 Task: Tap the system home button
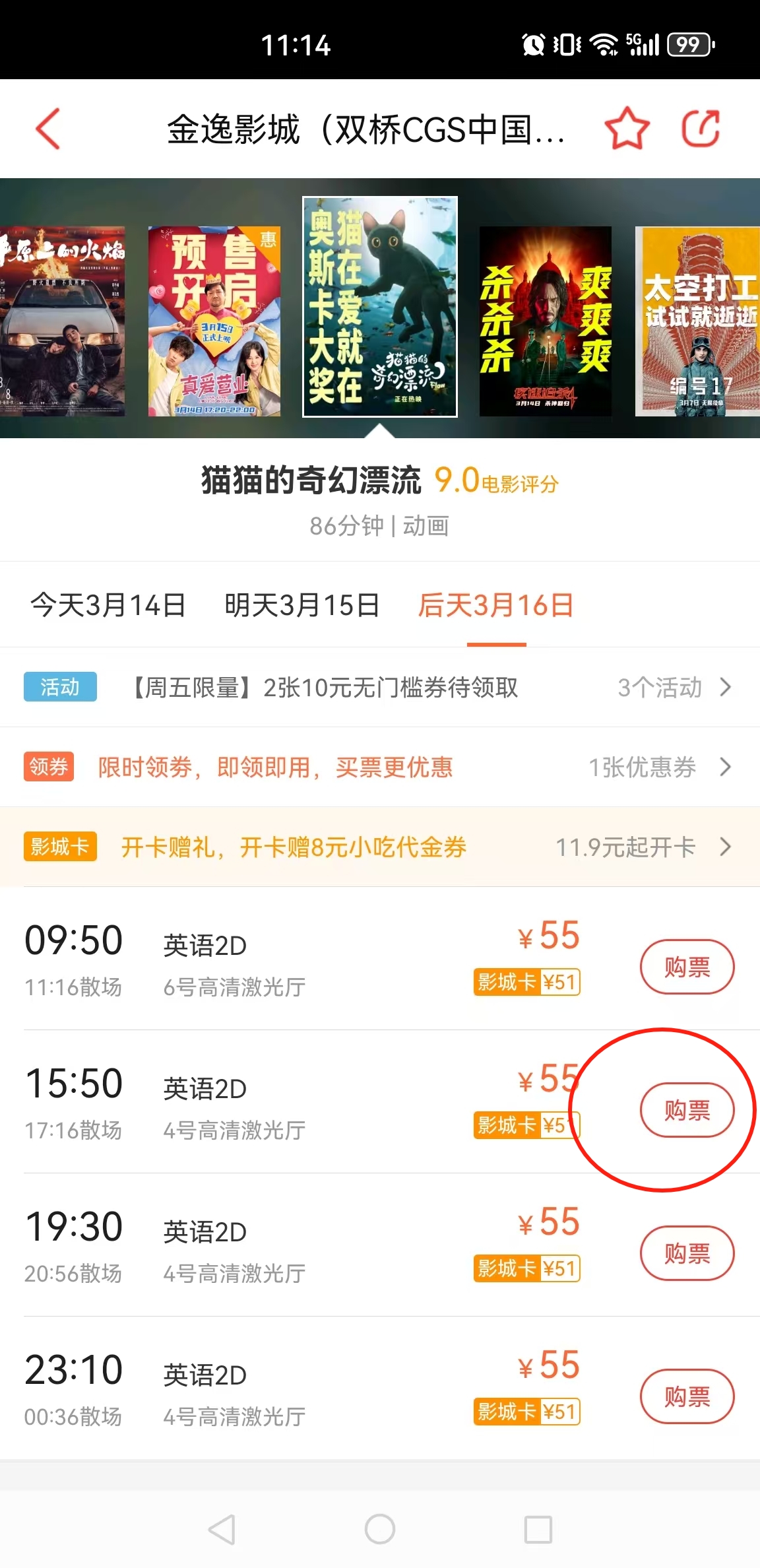click(380, 1529)
